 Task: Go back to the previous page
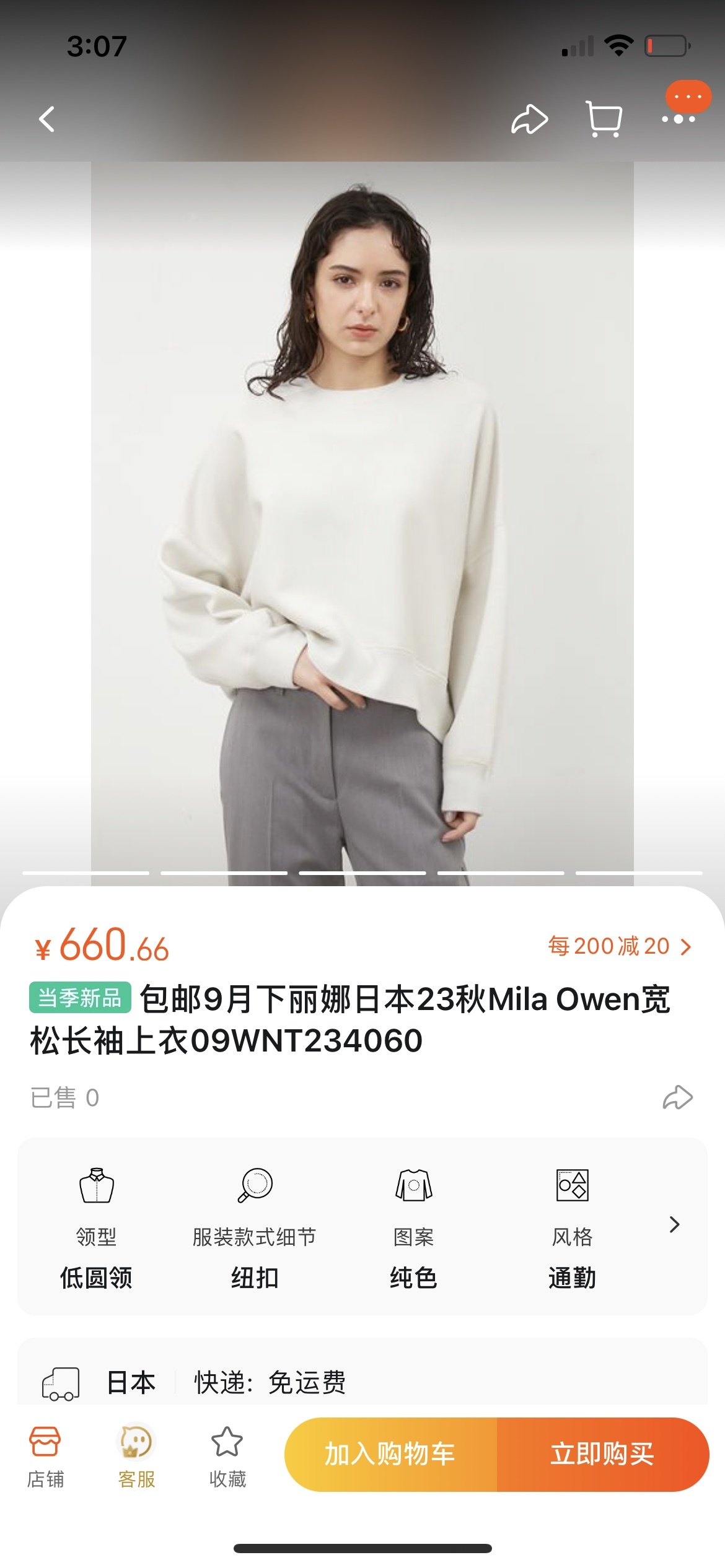click(47, 119)
